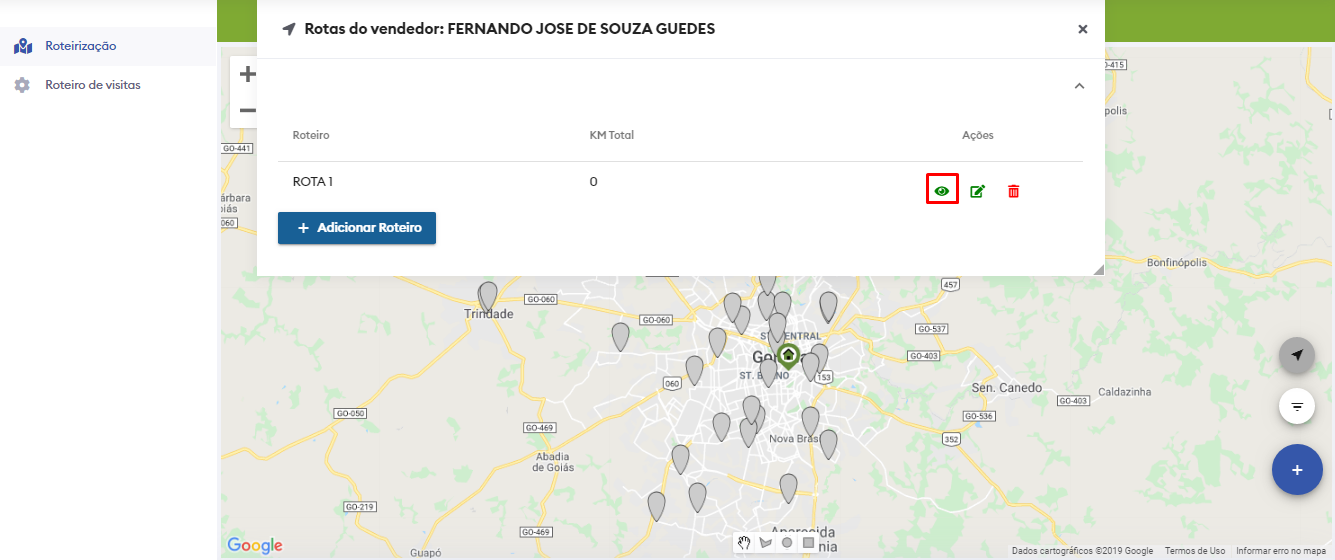Tap the green home marker on the map
The height and width of the screenshot is (560, 1335).
tap(789, 355)
